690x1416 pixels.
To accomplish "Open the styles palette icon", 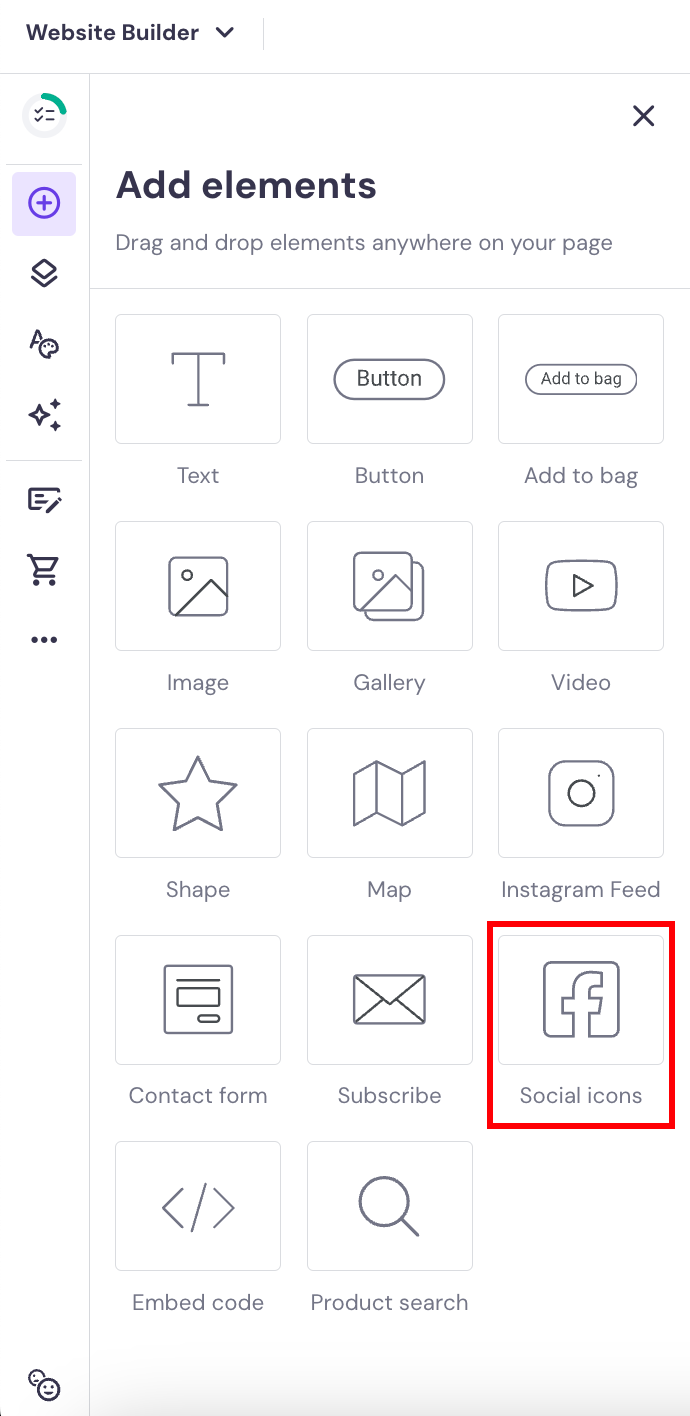I will coord(44,344).
